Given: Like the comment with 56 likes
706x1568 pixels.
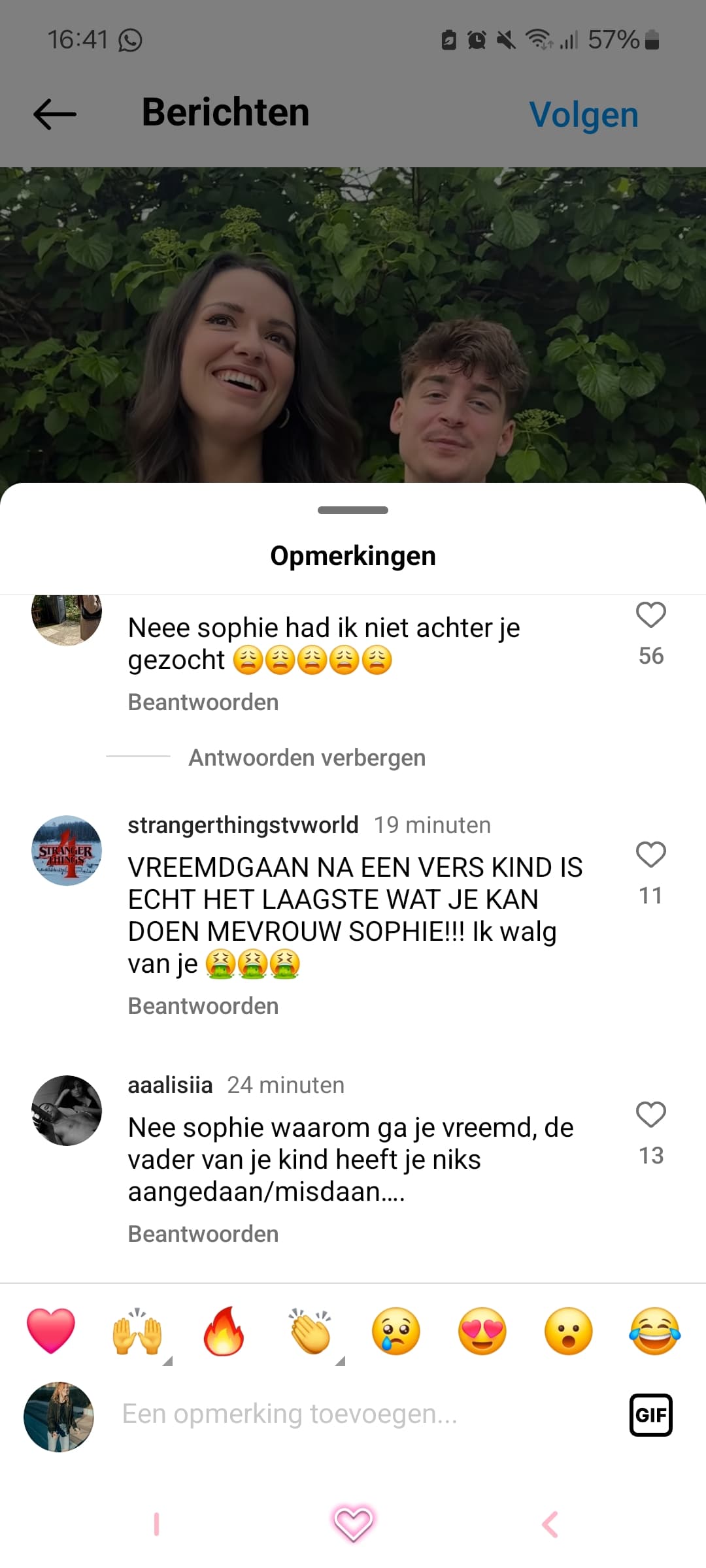Looking at the screenshot, I should click(x=651, y=615).
